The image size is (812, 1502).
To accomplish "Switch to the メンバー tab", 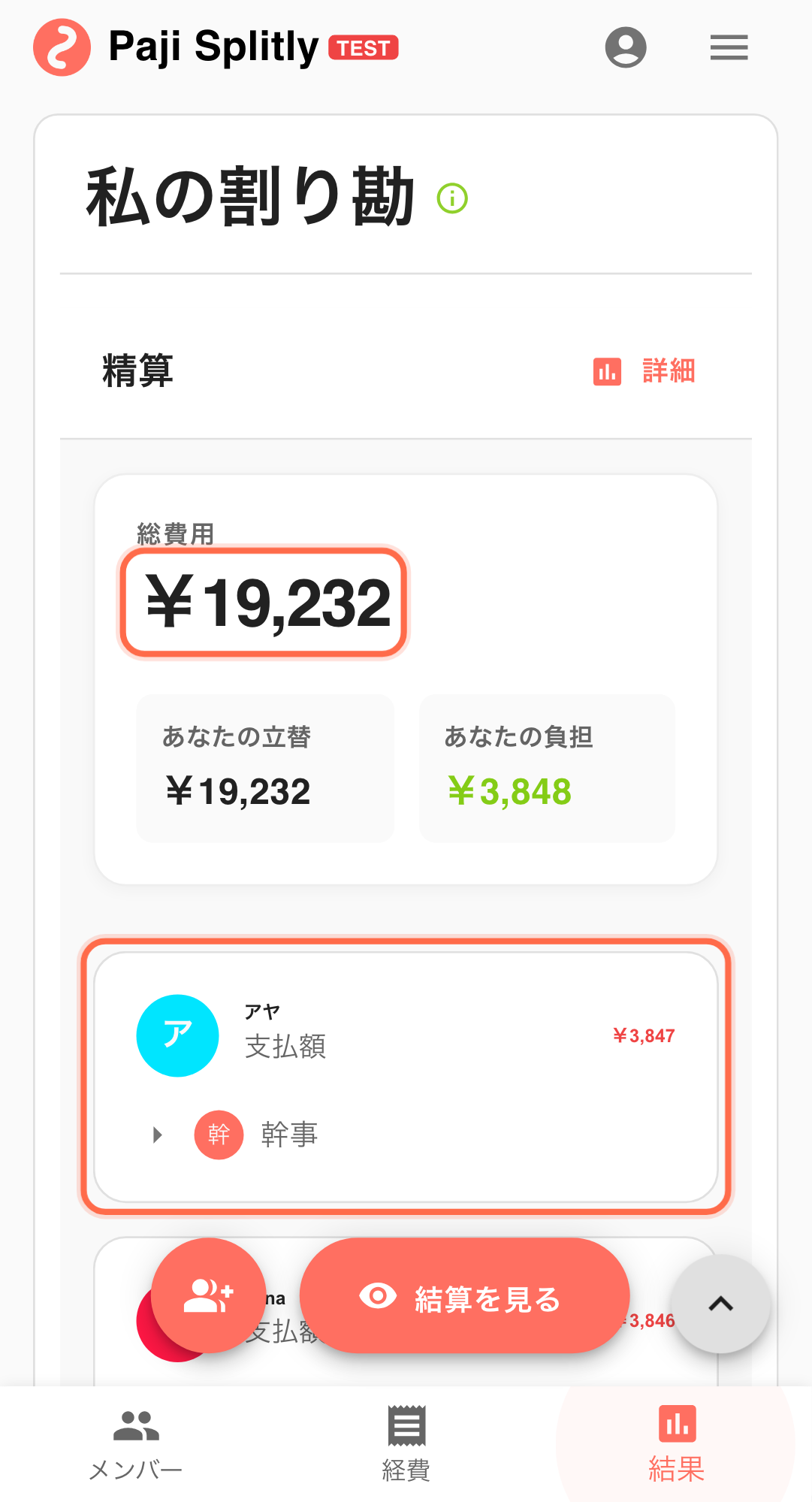I will coord(136,1444).
